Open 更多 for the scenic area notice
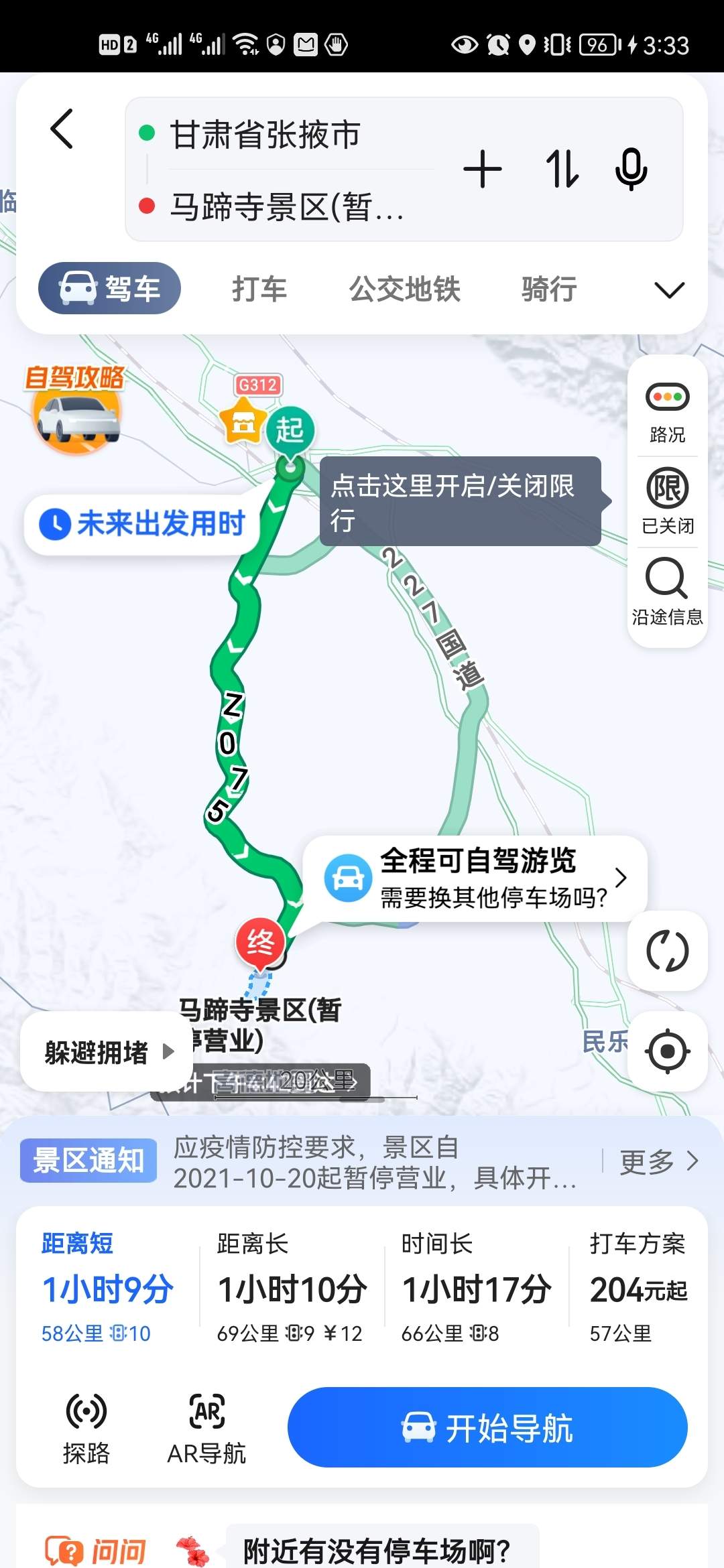This screenshot has height=1568, width=724. tap(658, 1161)
